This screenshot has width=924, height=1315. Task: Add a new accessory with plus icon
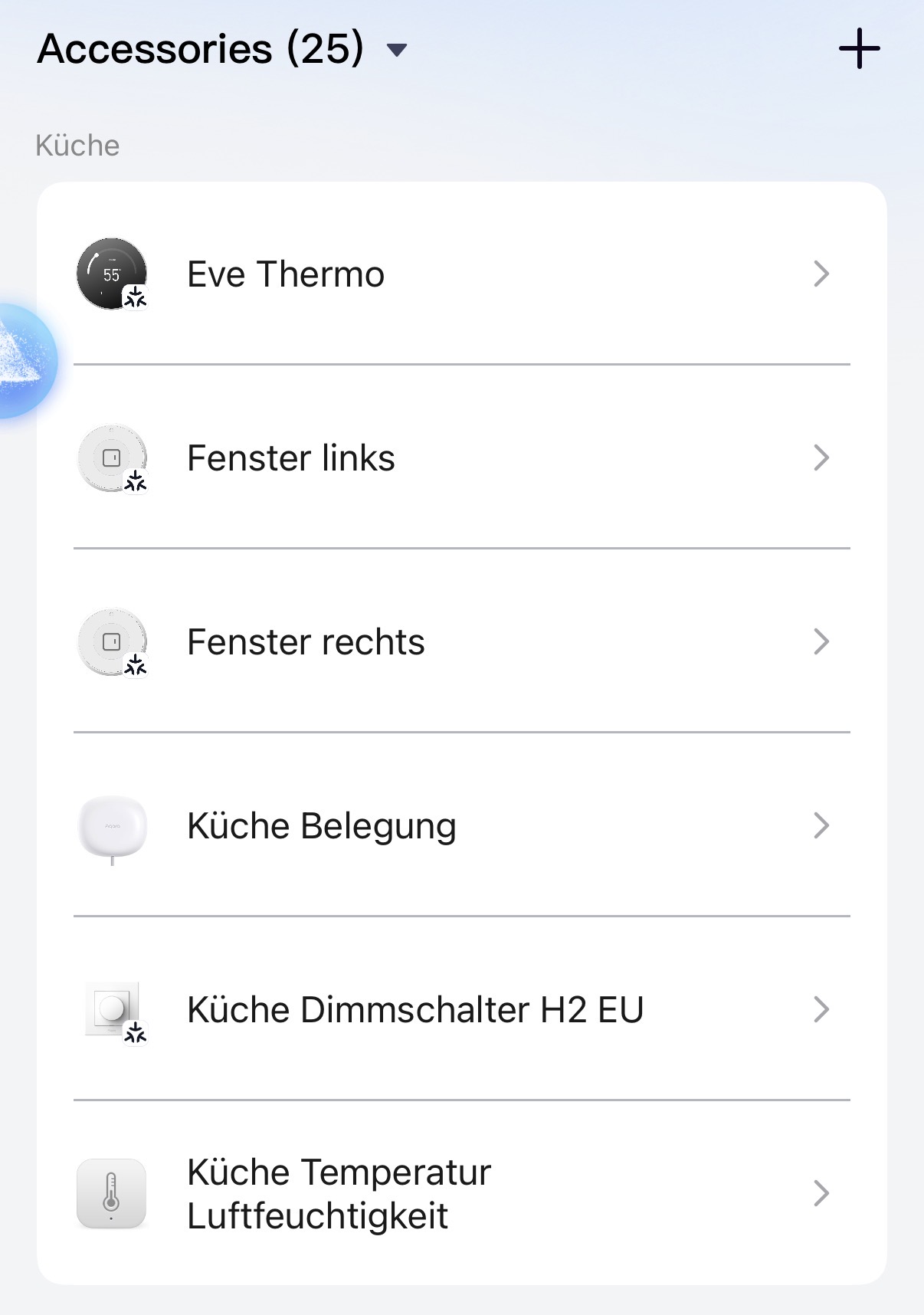[x=859, y=49]
